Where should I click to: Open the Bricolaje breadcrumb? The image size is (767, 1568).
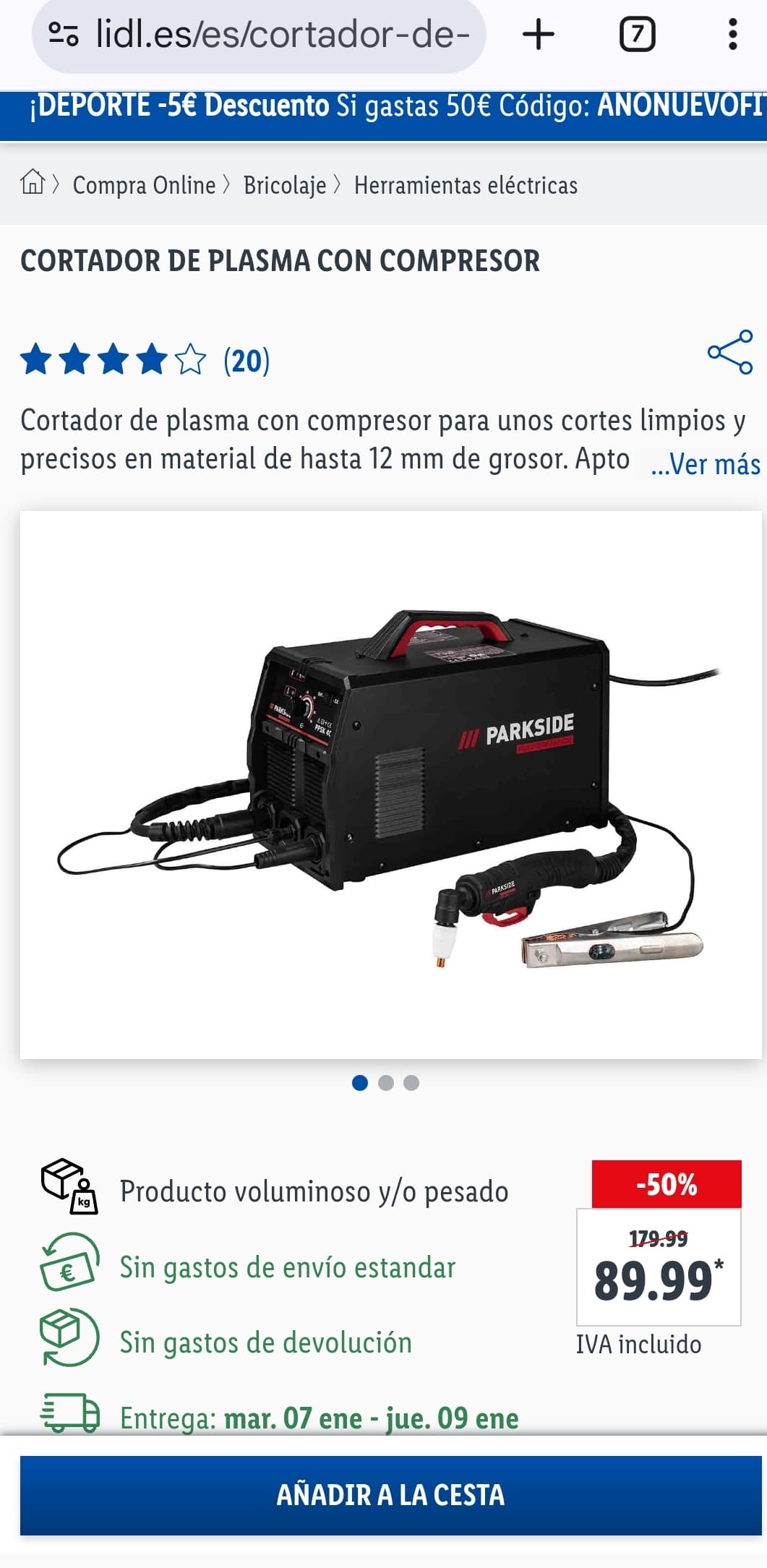pyautogui.click(x=285, y=186)
